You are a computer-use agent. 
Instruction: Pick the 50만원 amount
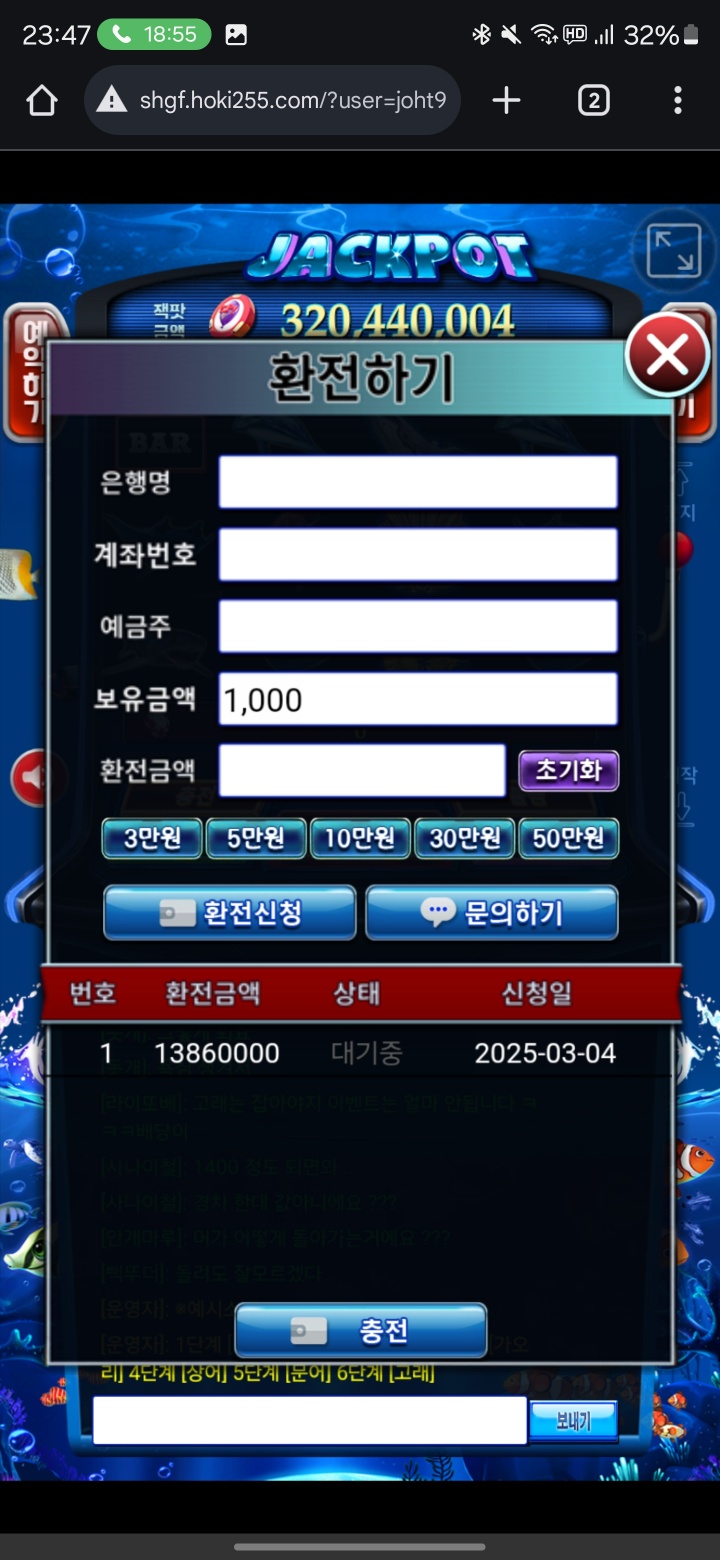568,838
